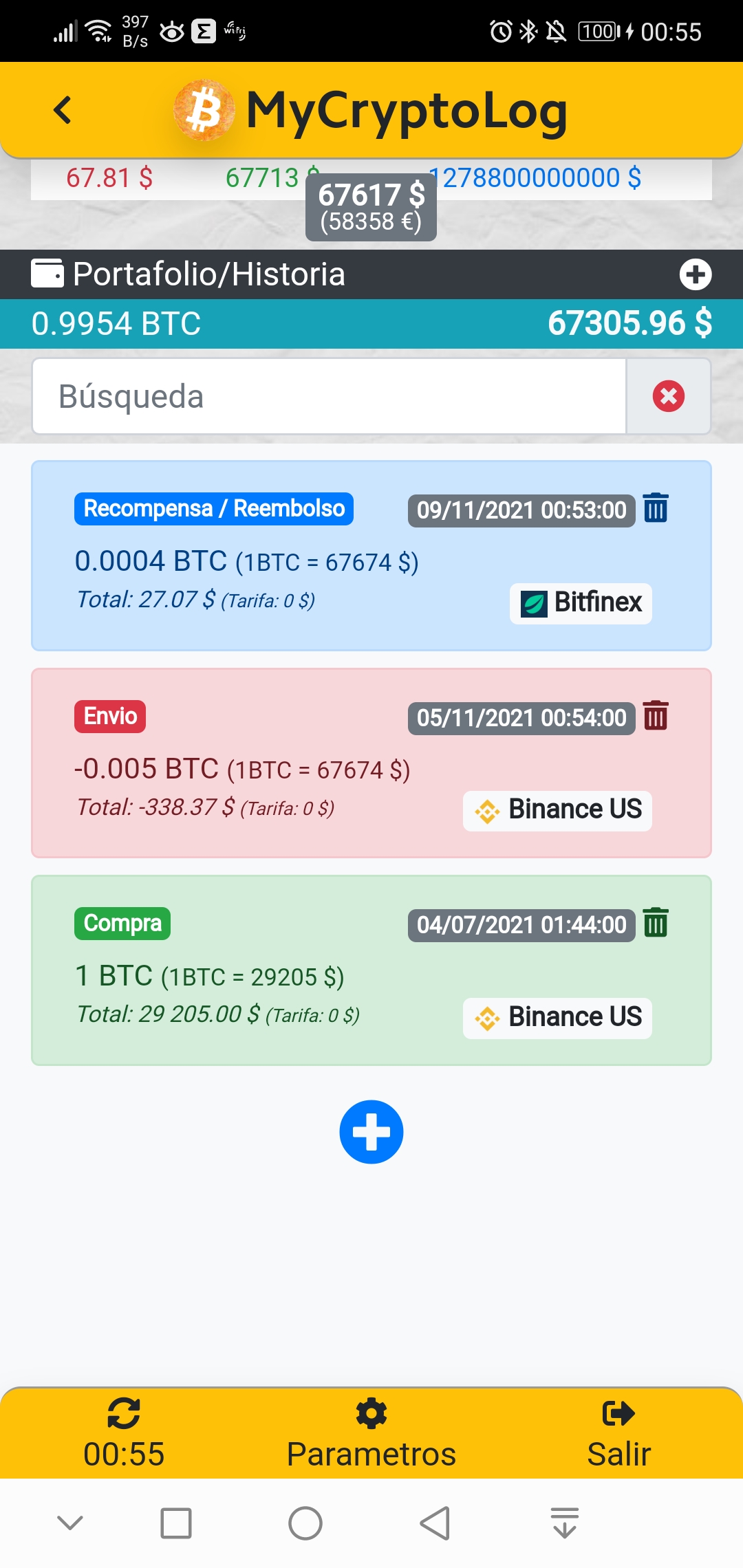Go back using the header arrow
The image size is (743, 1568).
[63, 110]
